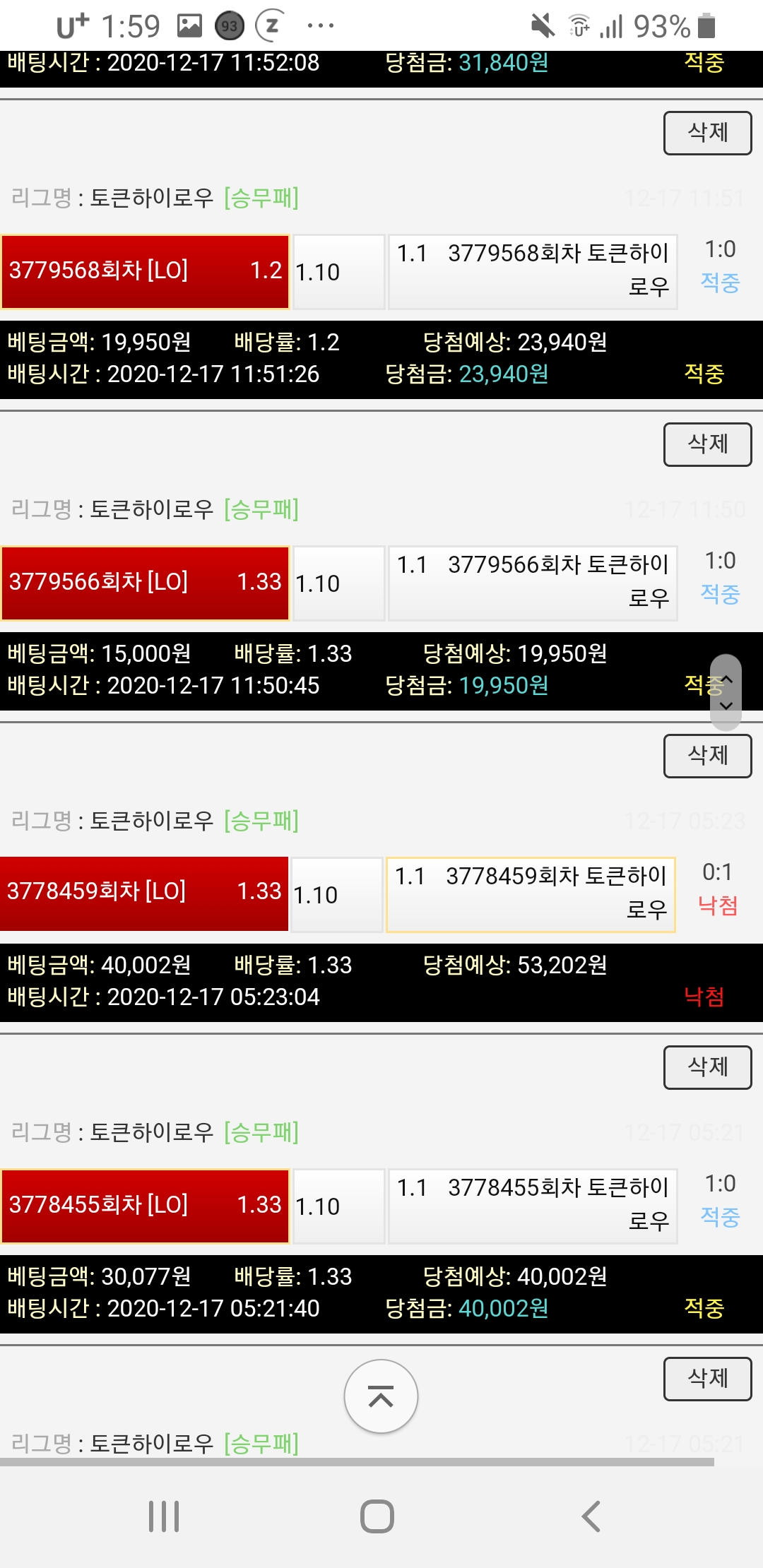Image resolution: width=763 pixels, height=1568 pixels.
Task: Open recent apps from the navigation bar
Action: [x=164, y=1516]
